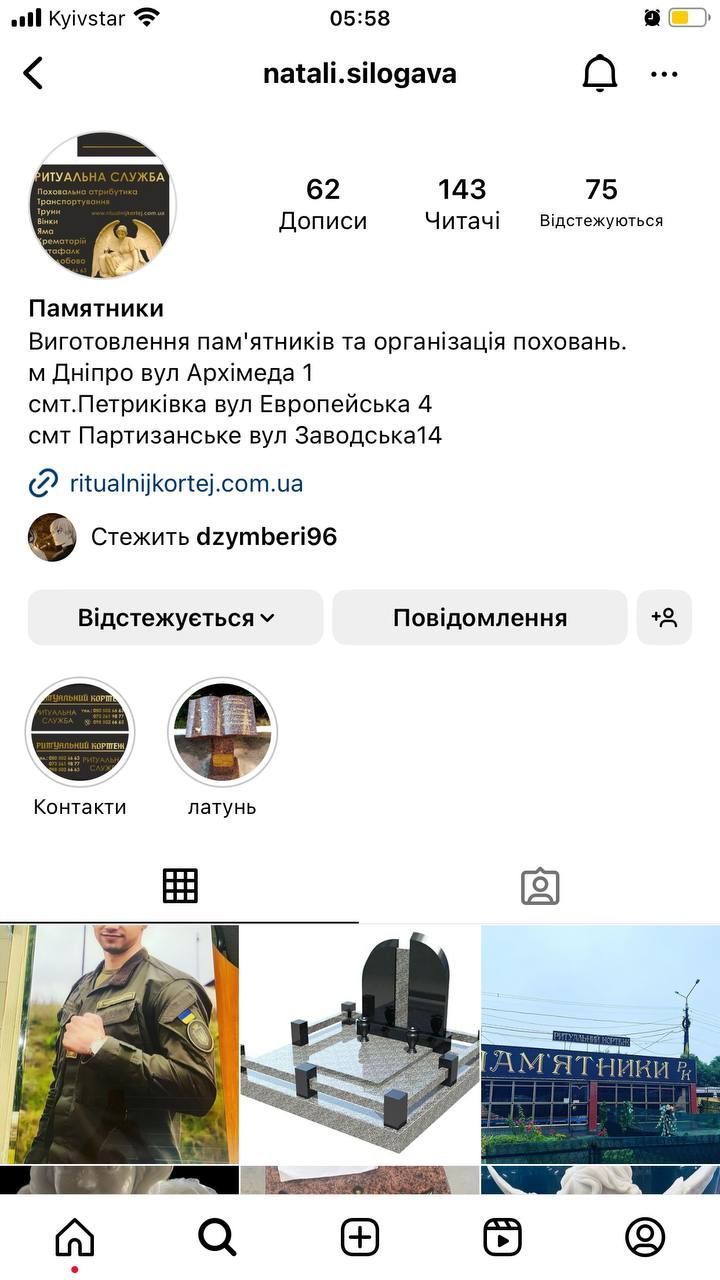Go to the home feed tab
The width and height of the screenshot is (720, 1280).
pyautogui.click(x=75, y=1238)
